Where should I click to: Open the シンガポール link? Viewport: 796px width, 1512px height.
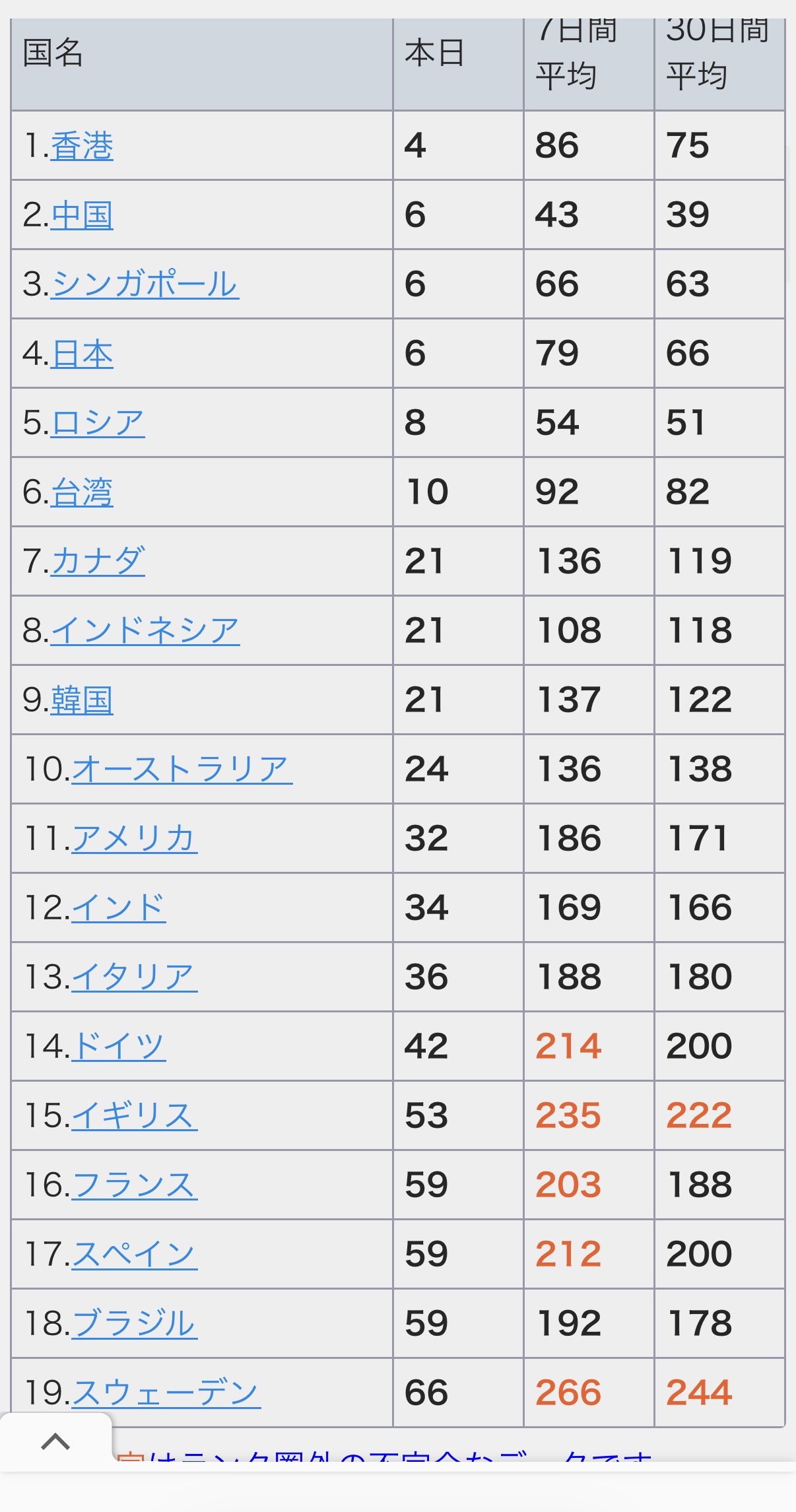(x=144, y=284)
